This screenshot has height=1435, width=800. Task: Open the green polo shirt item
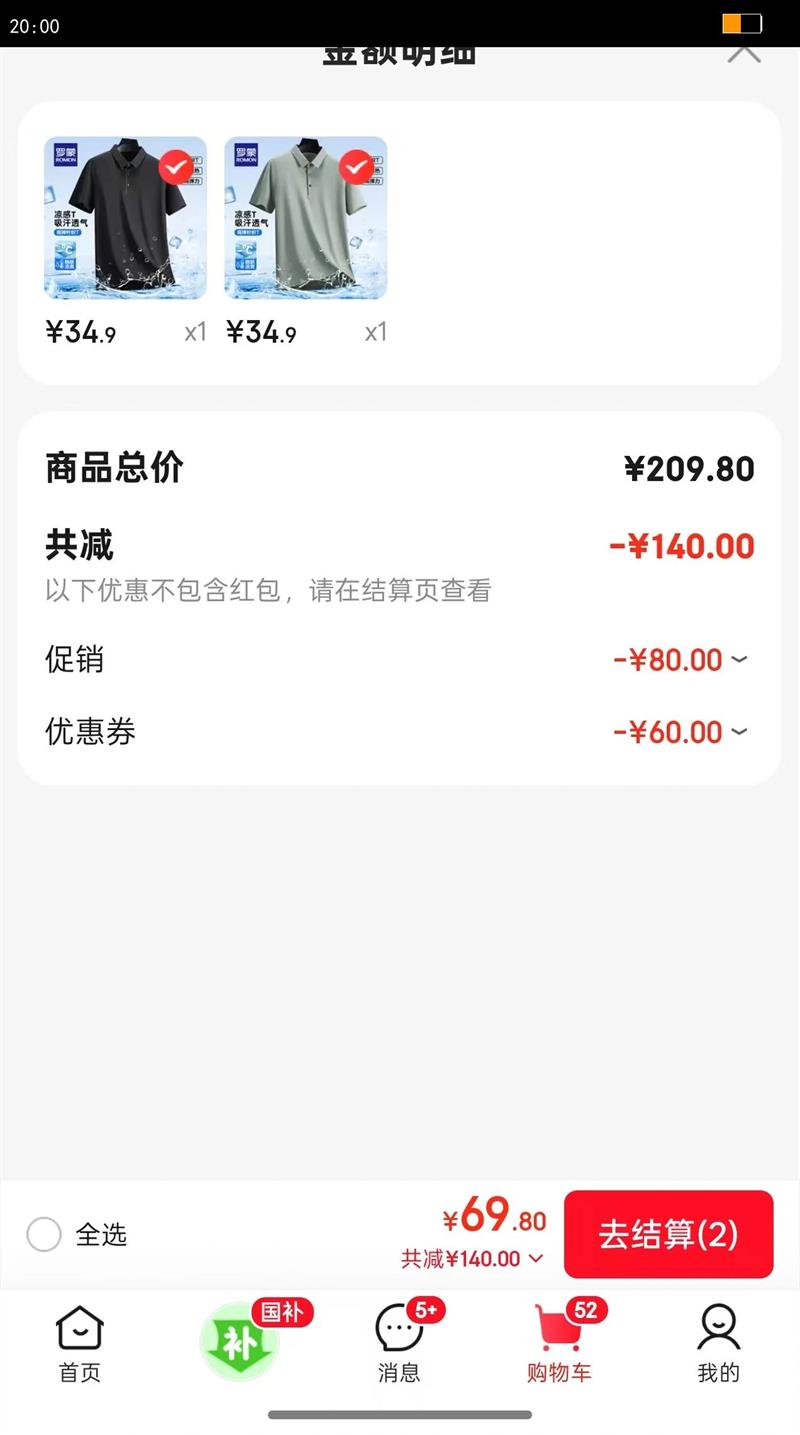pyautogui.click(x=305, y=218)
